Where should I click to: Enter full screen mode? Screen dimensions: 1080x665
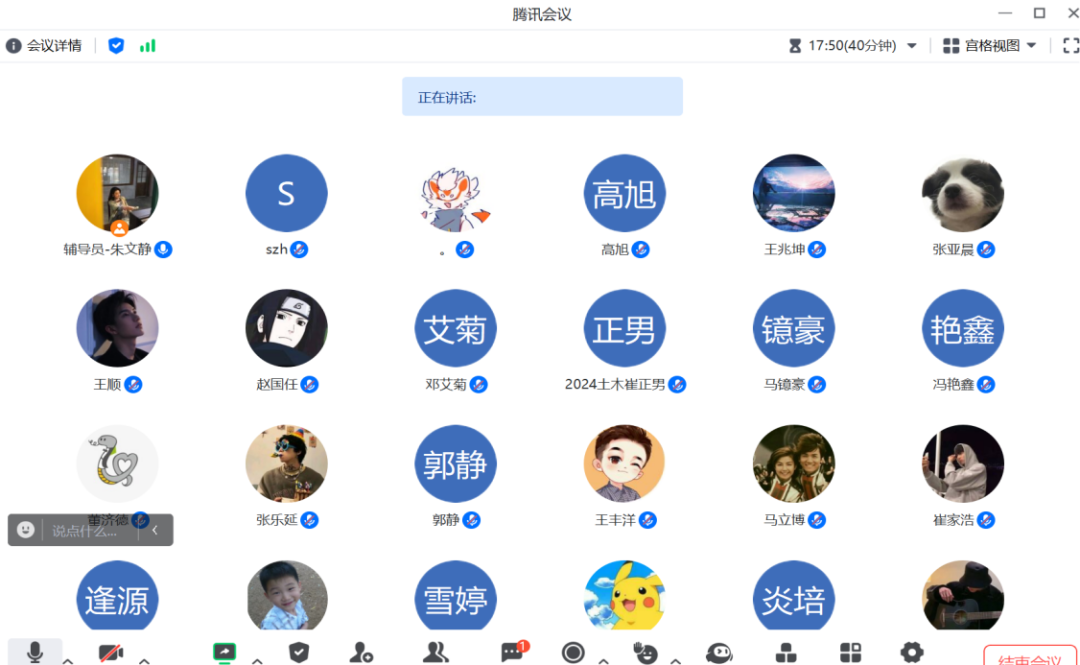tap(1071, 46)
